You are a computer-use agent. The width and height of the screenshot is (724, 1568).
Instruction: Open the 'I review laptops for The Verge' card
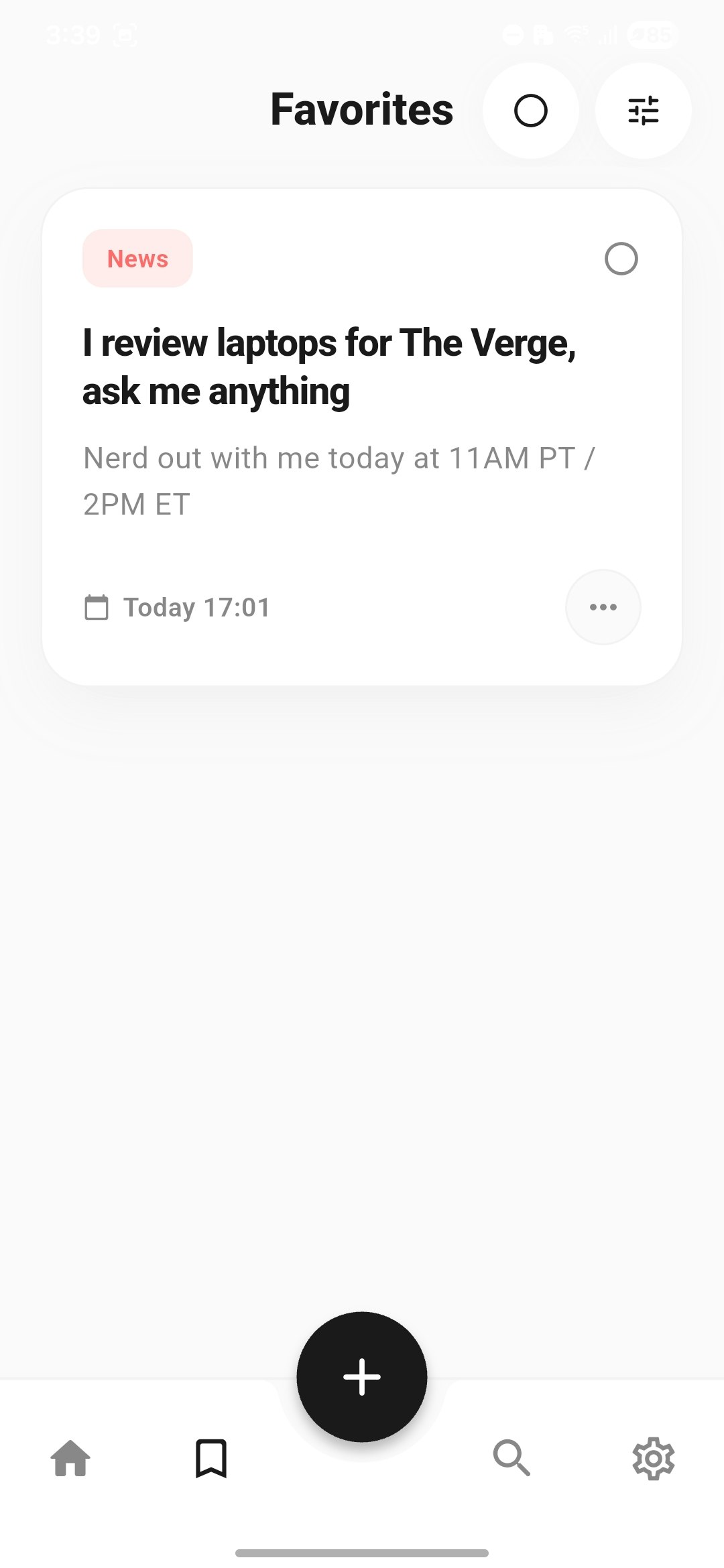(x=328, y=367)
